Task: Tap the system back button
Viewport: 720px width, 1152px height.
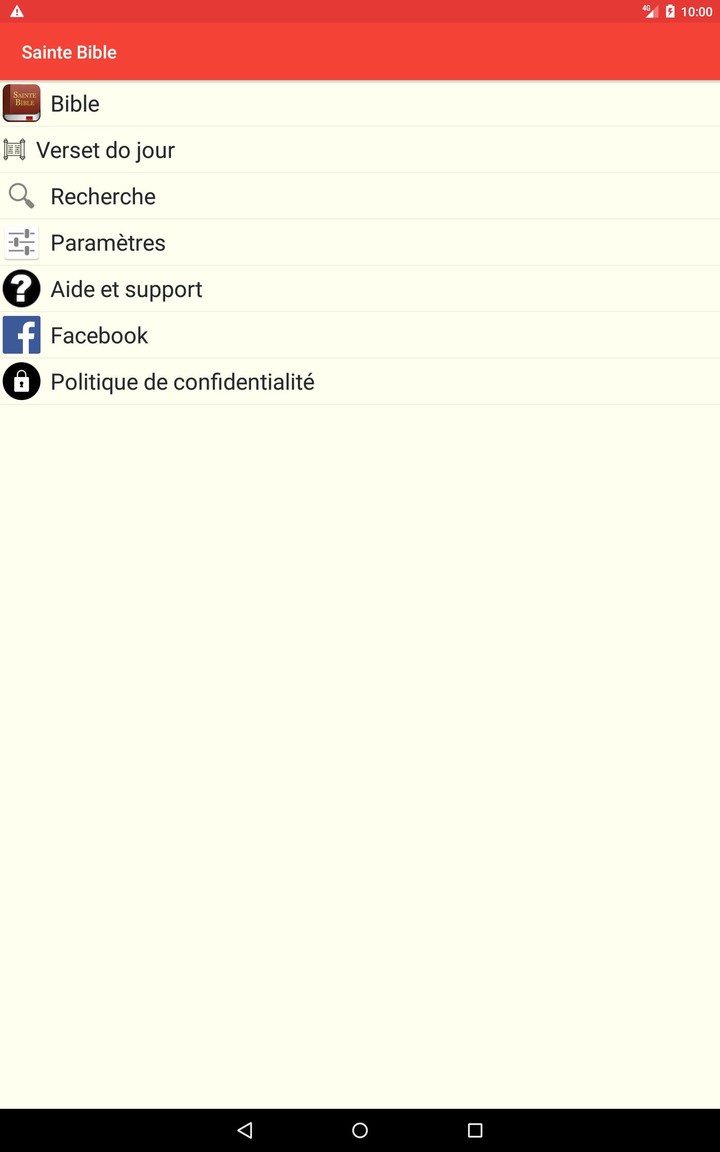Action: tap(245, 1130)
